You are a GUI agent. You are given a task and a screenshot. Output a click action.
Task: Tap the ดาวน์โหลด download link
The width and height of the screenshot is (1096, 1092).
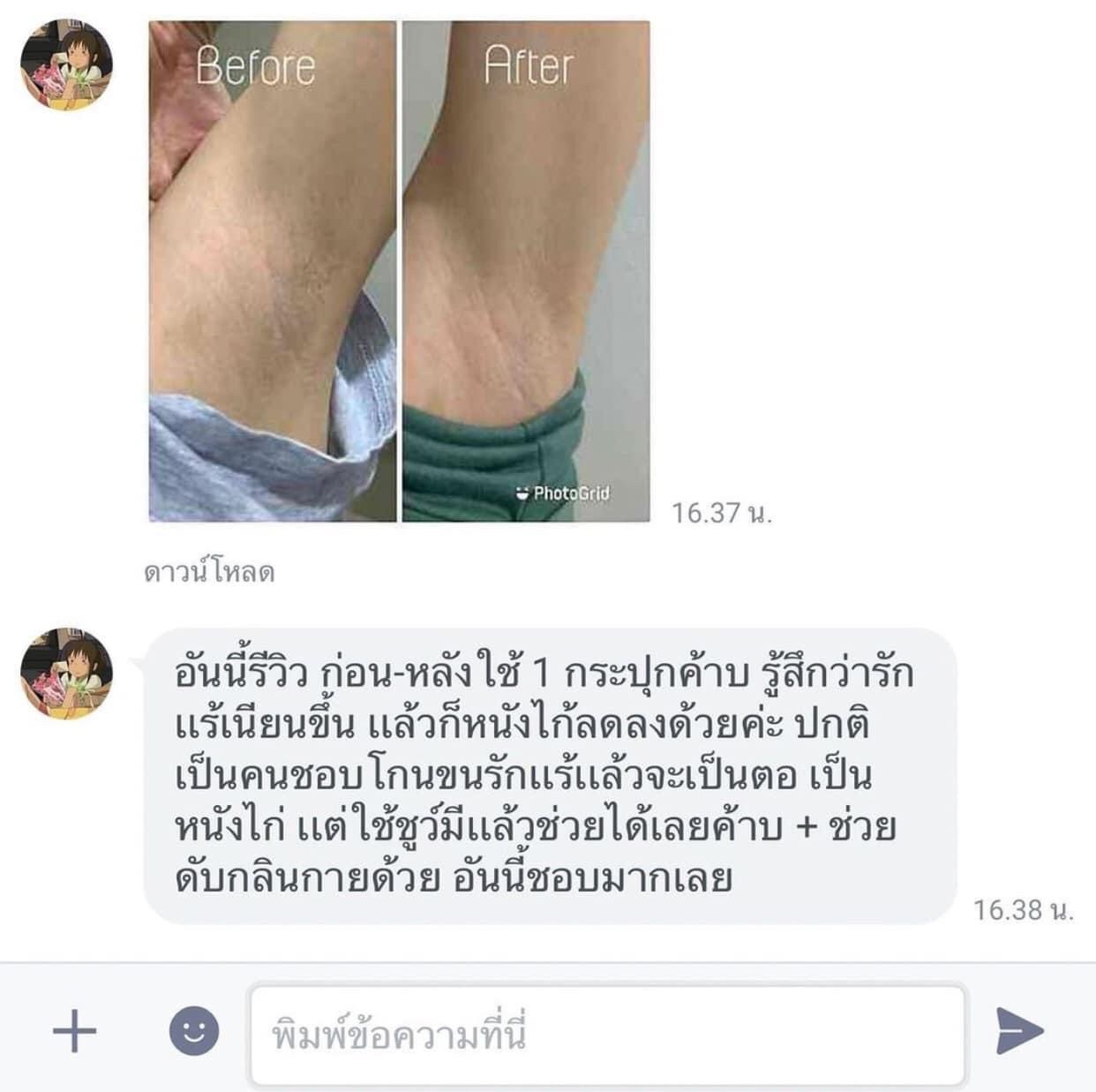[x=209, y=572]
